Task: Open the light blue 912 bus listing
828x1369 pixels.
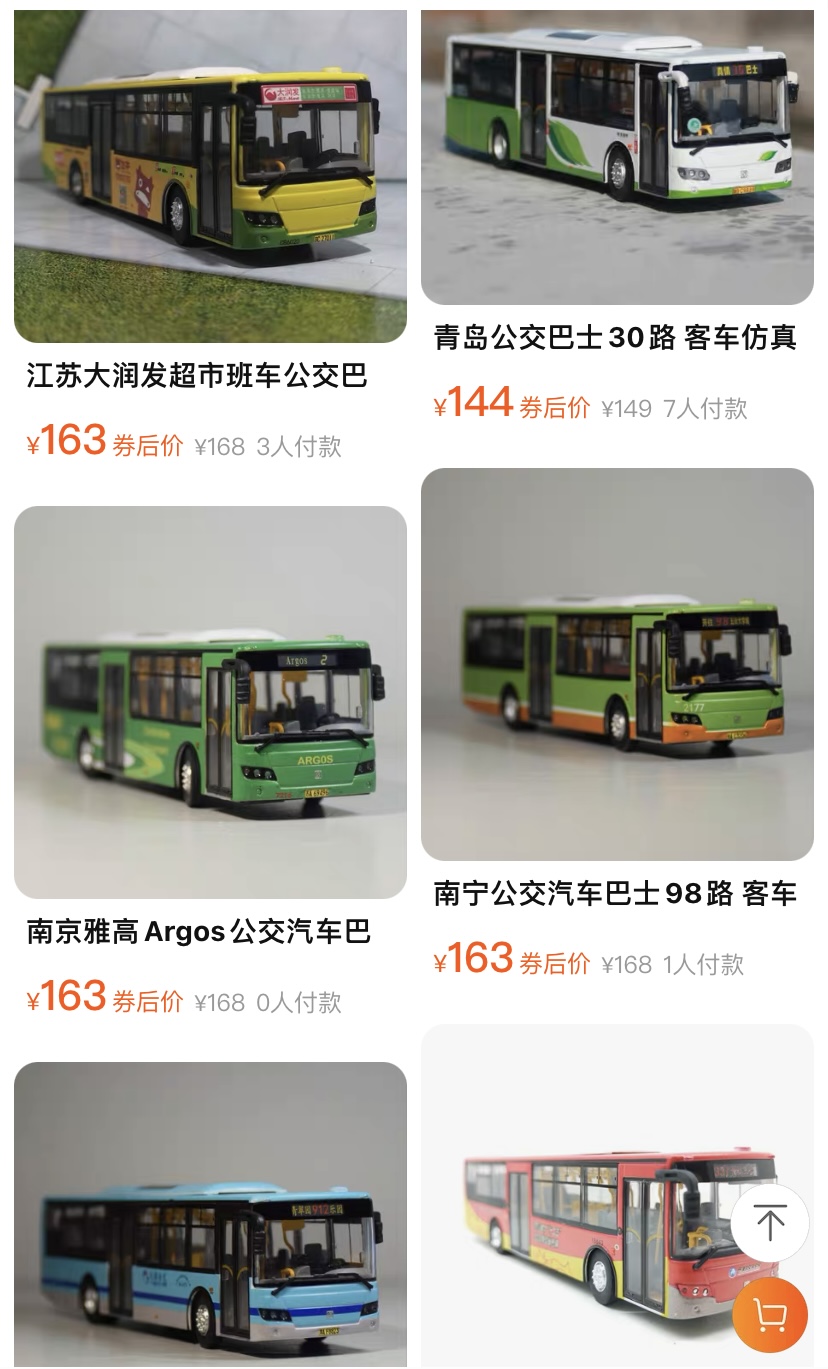Action: tap(210, 1214)
